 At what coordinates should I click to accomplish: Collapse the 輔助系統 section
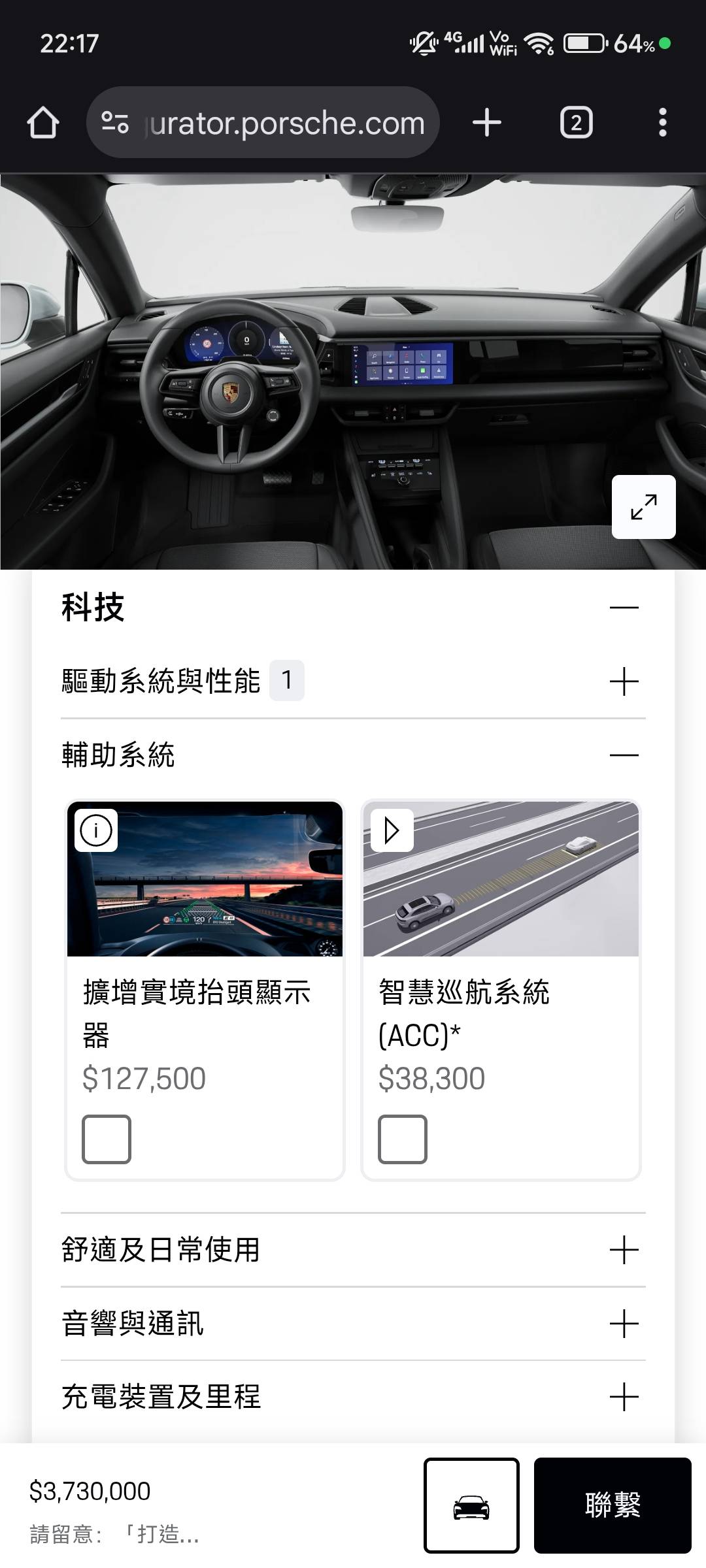[x=624, y=755]
